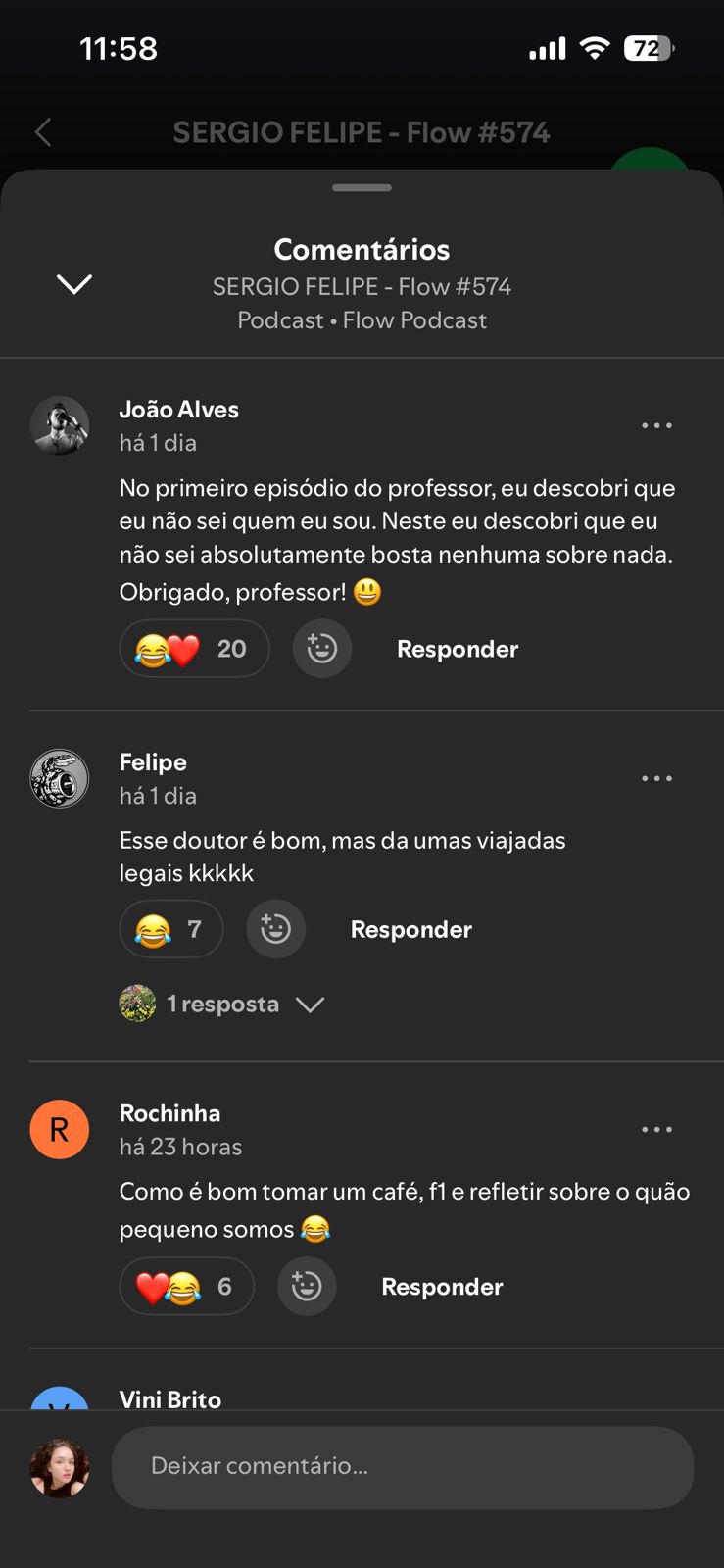Screen dimensions: 724x1568
Task: Open options menu for Felipe's comment
Action: pyautogui.click(x=656, y=778)
